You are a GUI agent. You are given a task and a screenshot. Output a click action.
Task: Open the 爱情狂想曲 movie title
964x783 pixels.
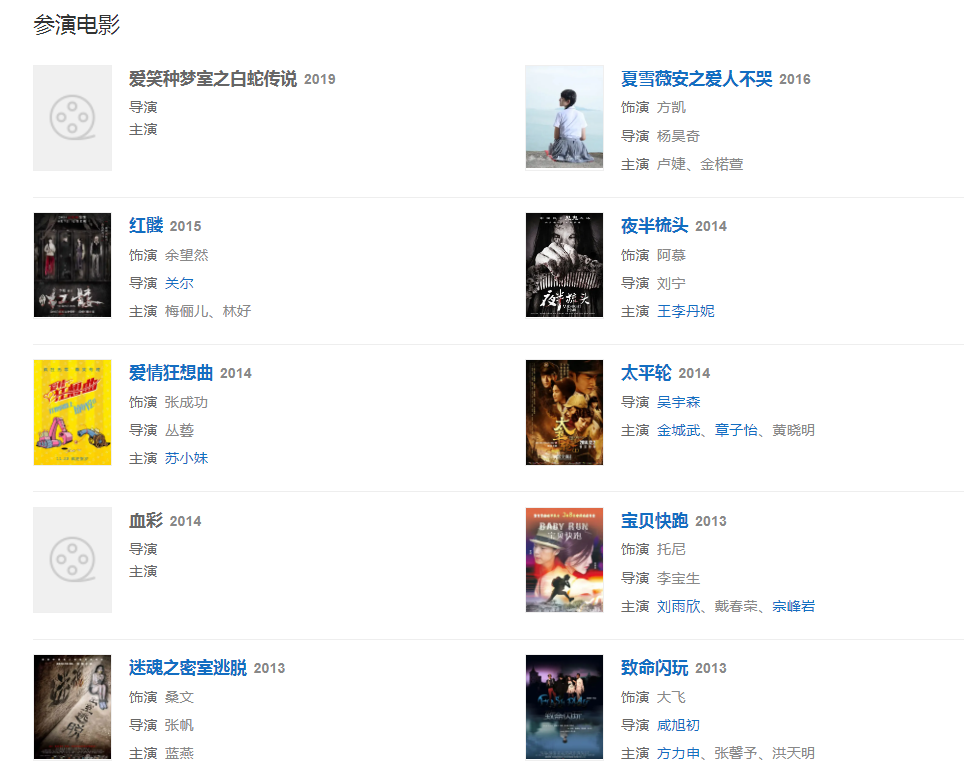(x=171, y=373)
